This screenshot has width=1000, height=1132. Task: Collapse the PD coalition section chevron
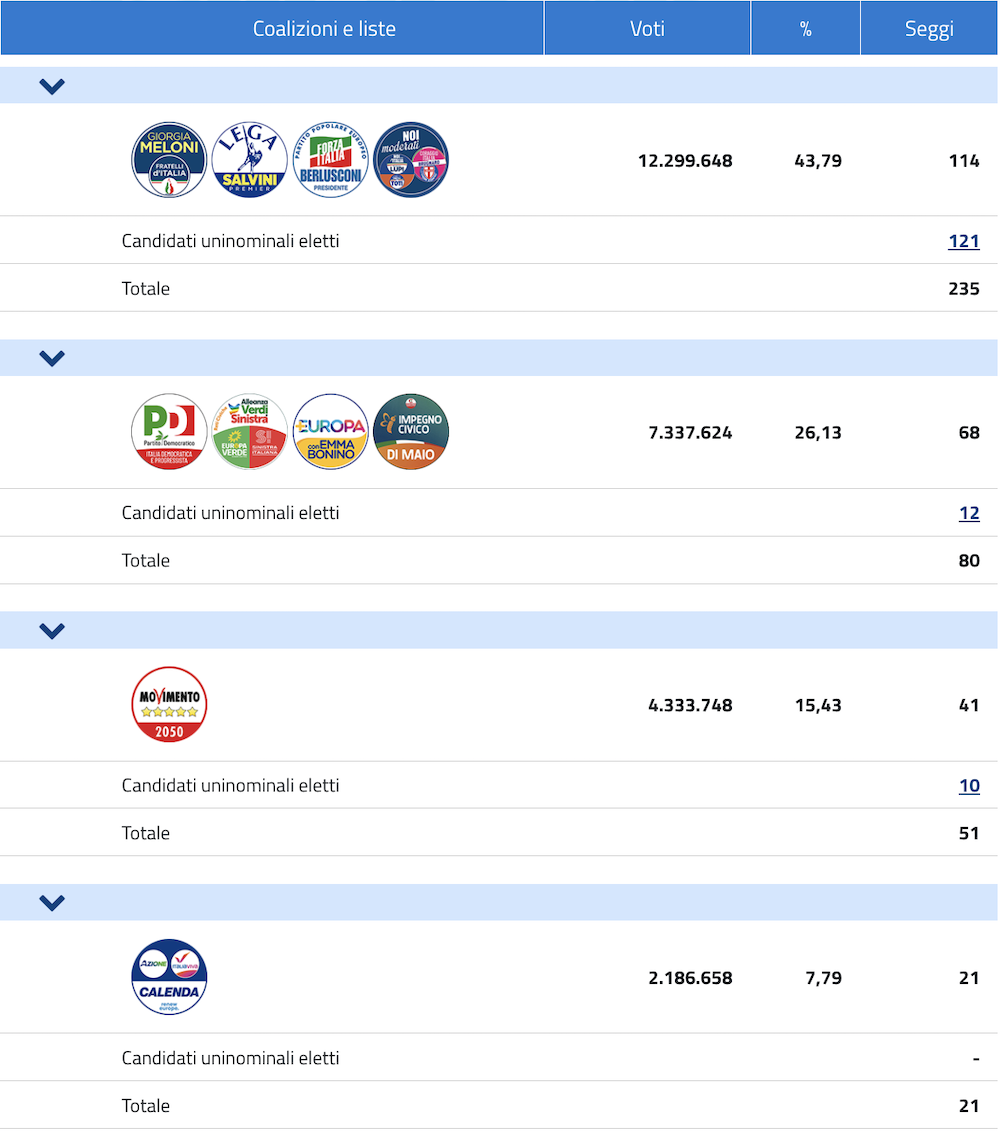tap(52, 358)
